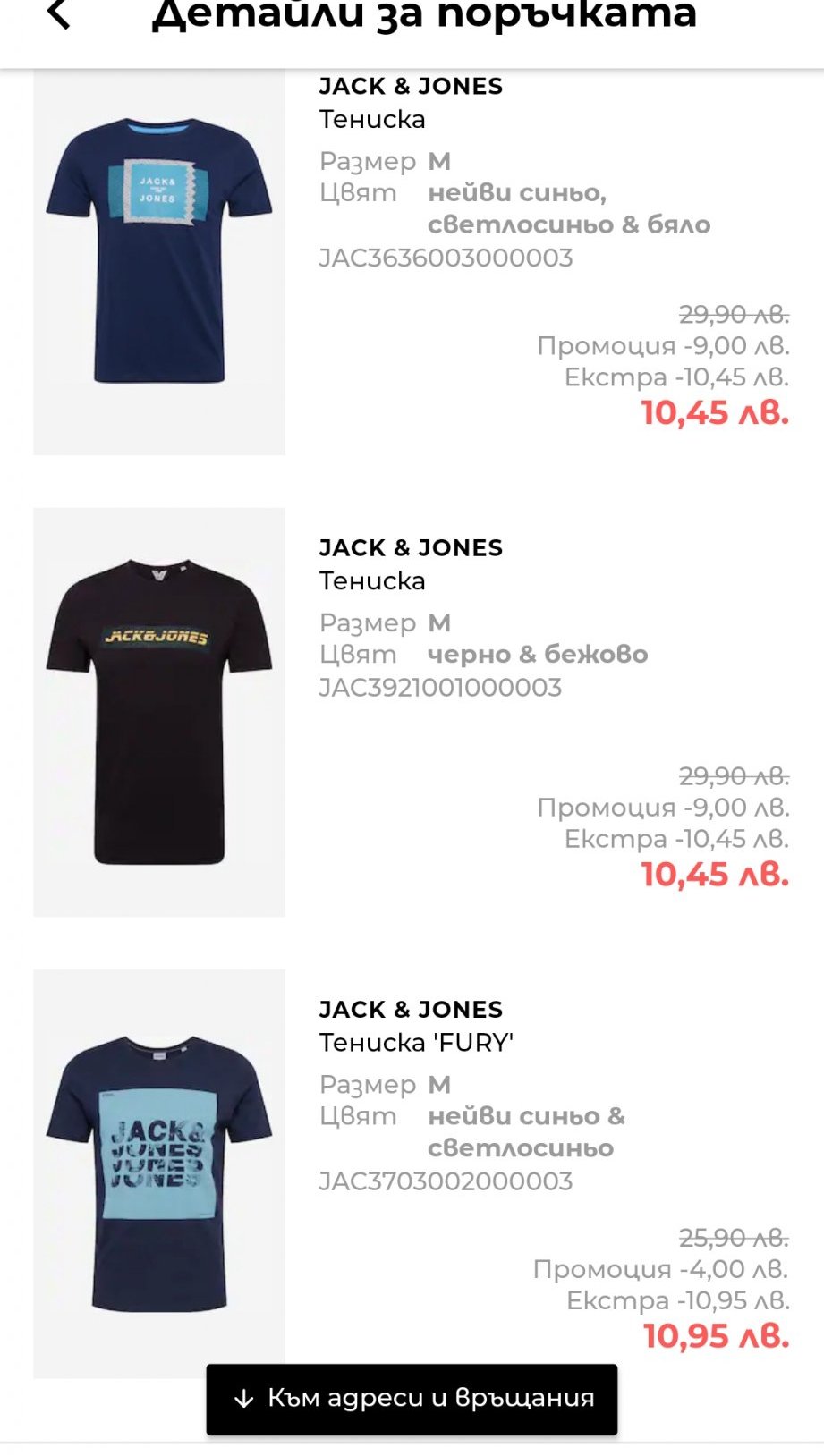Open the black & beige t-shirt

[x=159, y=712]
